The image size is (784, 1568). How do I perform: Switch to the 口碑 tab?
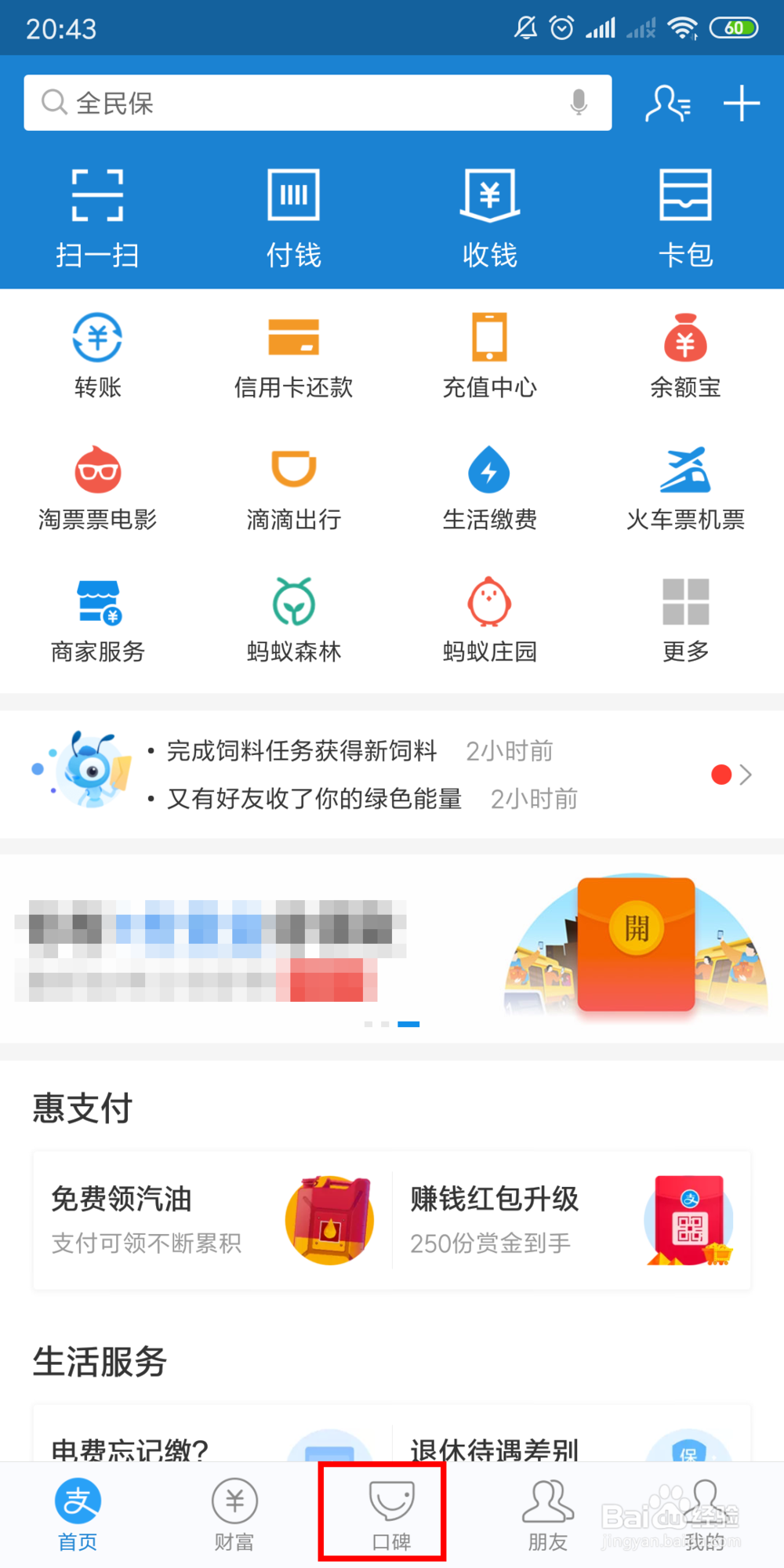point(391,1515)
